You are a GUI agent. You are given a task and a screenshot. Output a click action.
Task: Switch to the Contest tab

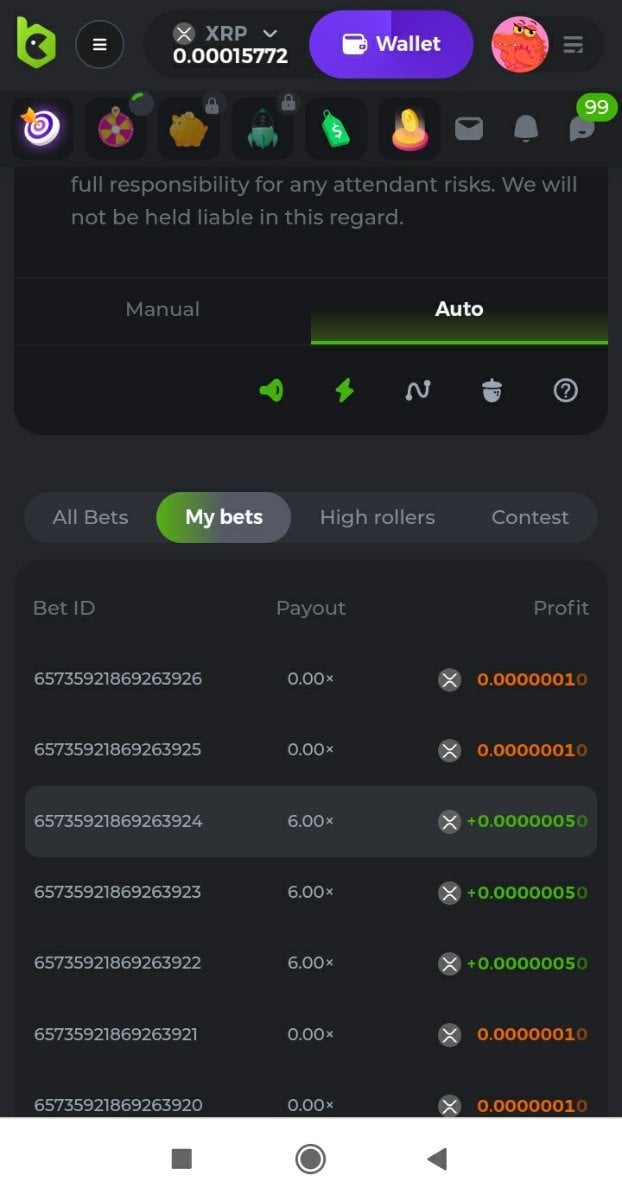(x=530, y=518)
